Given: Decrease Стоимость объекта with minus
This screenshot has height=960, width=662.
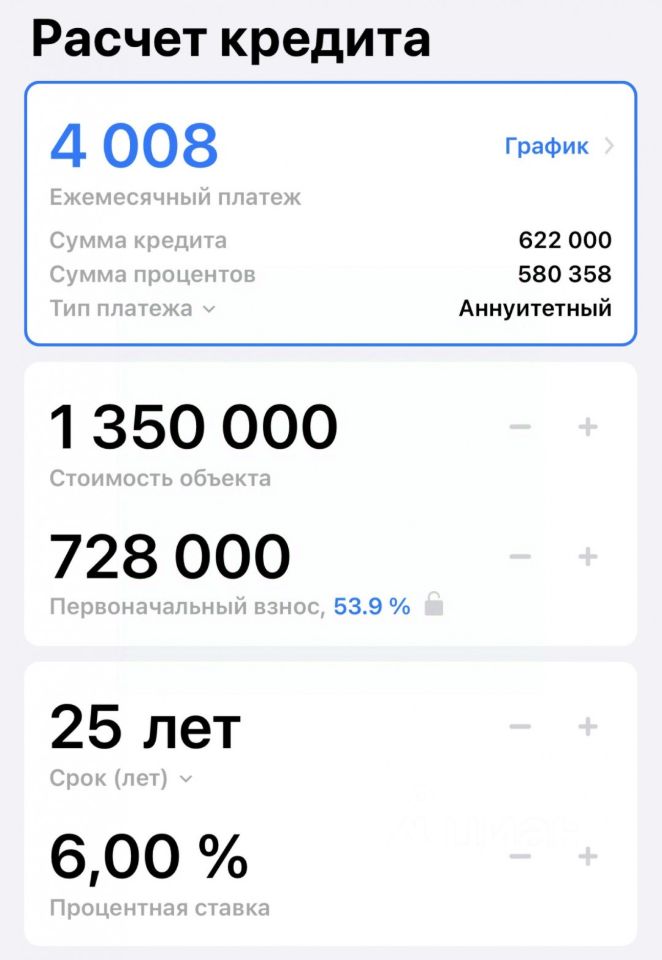Looking at the screenshot, I should pyautogui.click(x=520, y=428).
